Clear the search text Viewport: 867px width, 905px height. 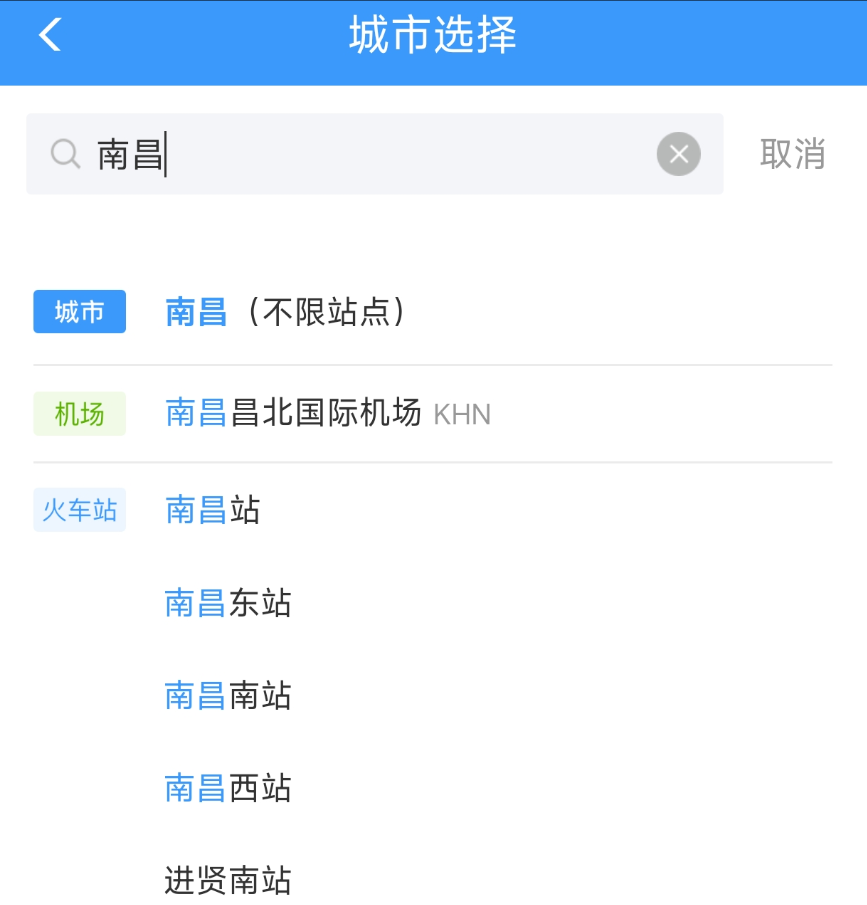(x=678, y=154)
